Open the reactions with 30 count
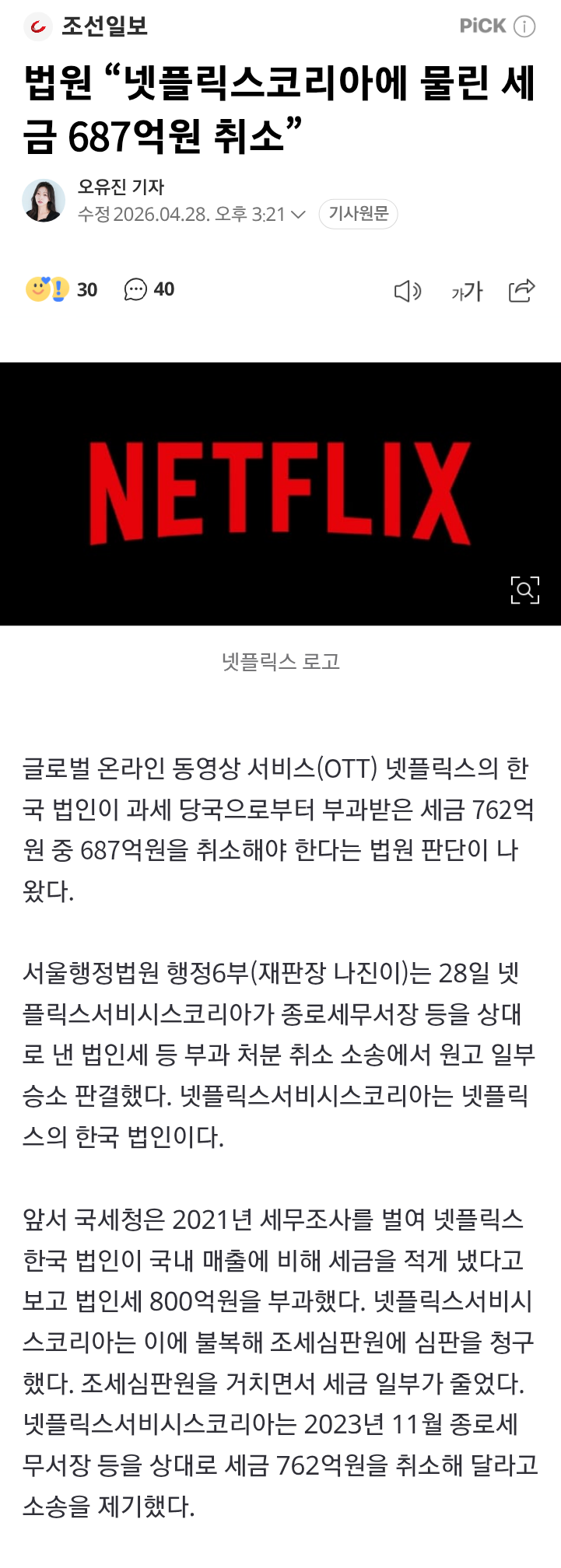Image resolution: width=561 pixels, height=1568 pixels. tap(61, 289)
